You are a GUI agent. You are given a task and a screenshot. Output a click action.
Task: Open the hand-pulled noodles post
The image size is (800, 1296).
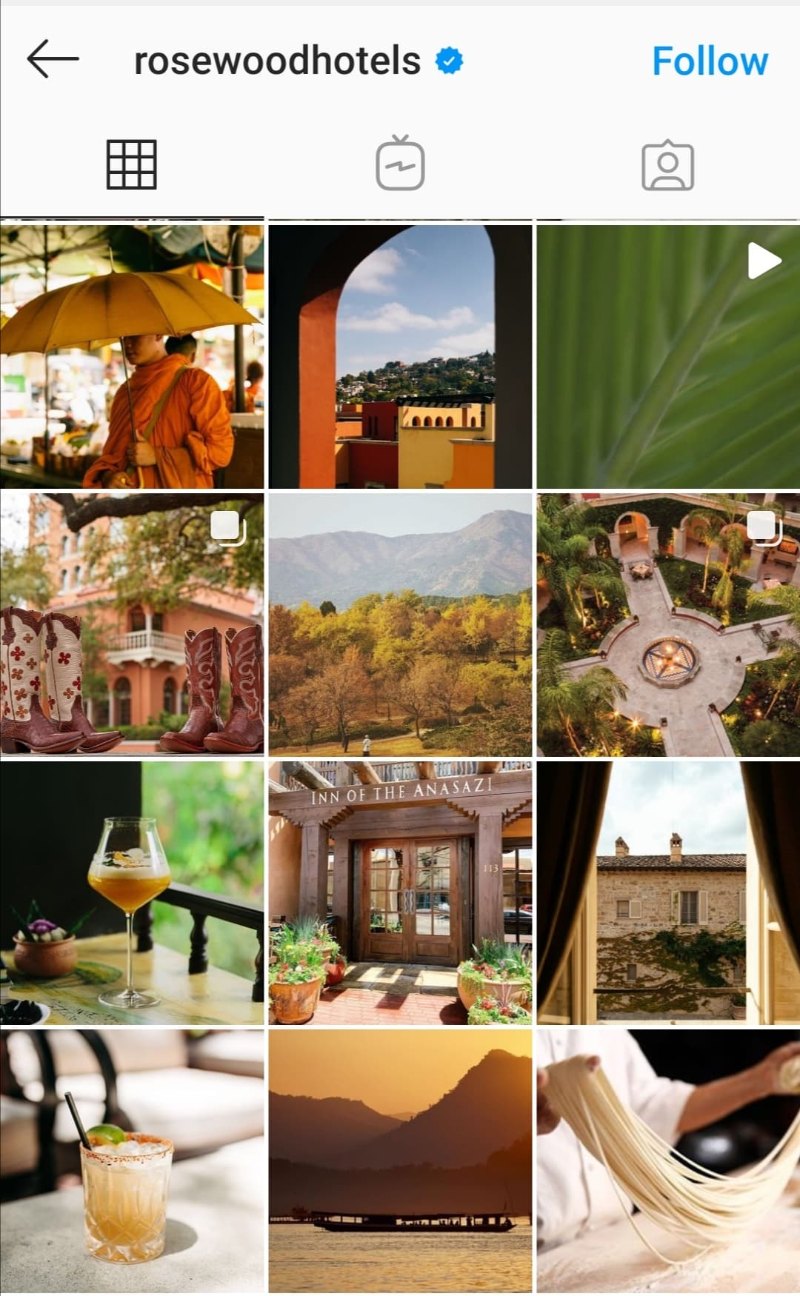pos(668,1160)
